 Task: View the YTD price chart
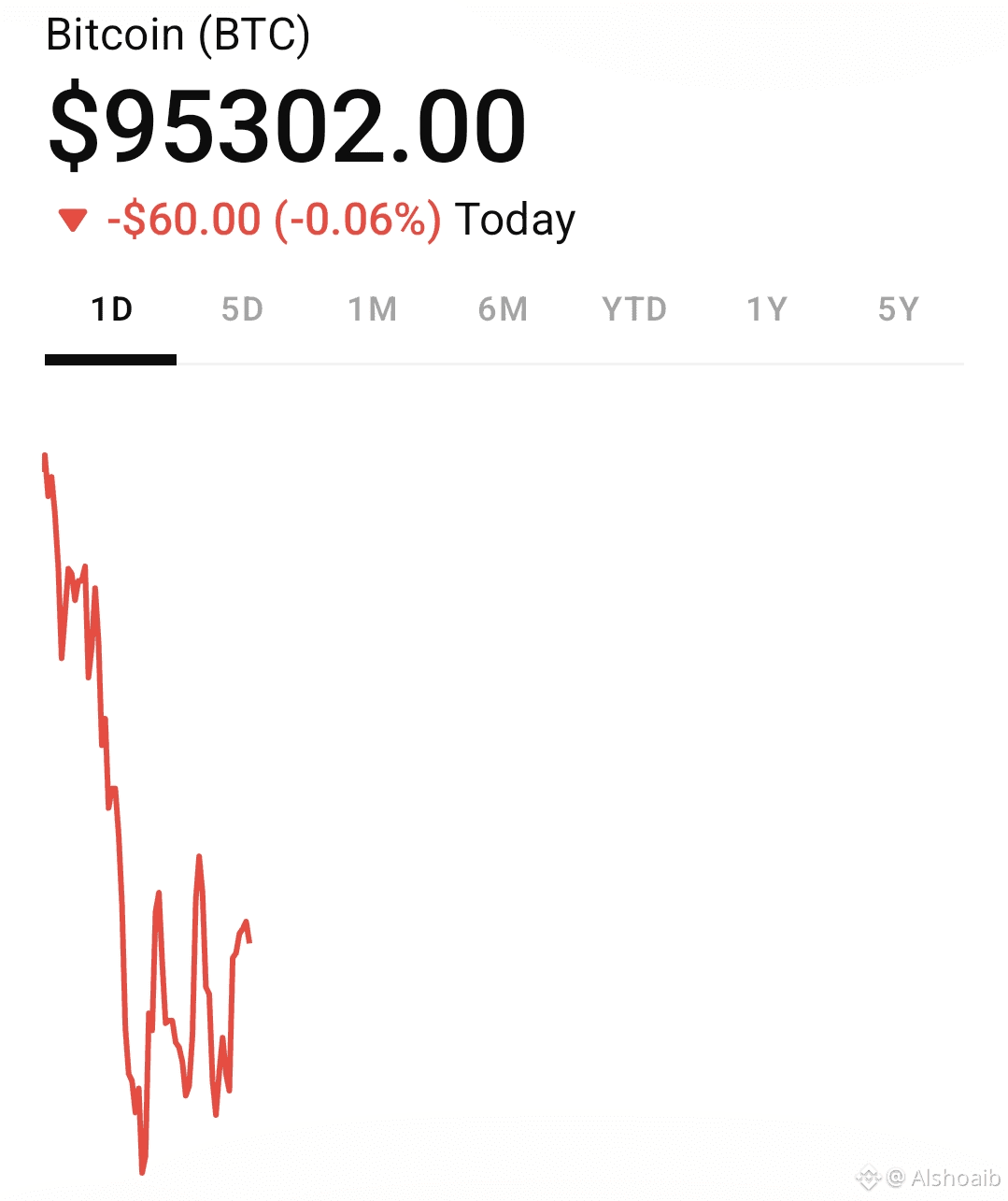point(634,309)
